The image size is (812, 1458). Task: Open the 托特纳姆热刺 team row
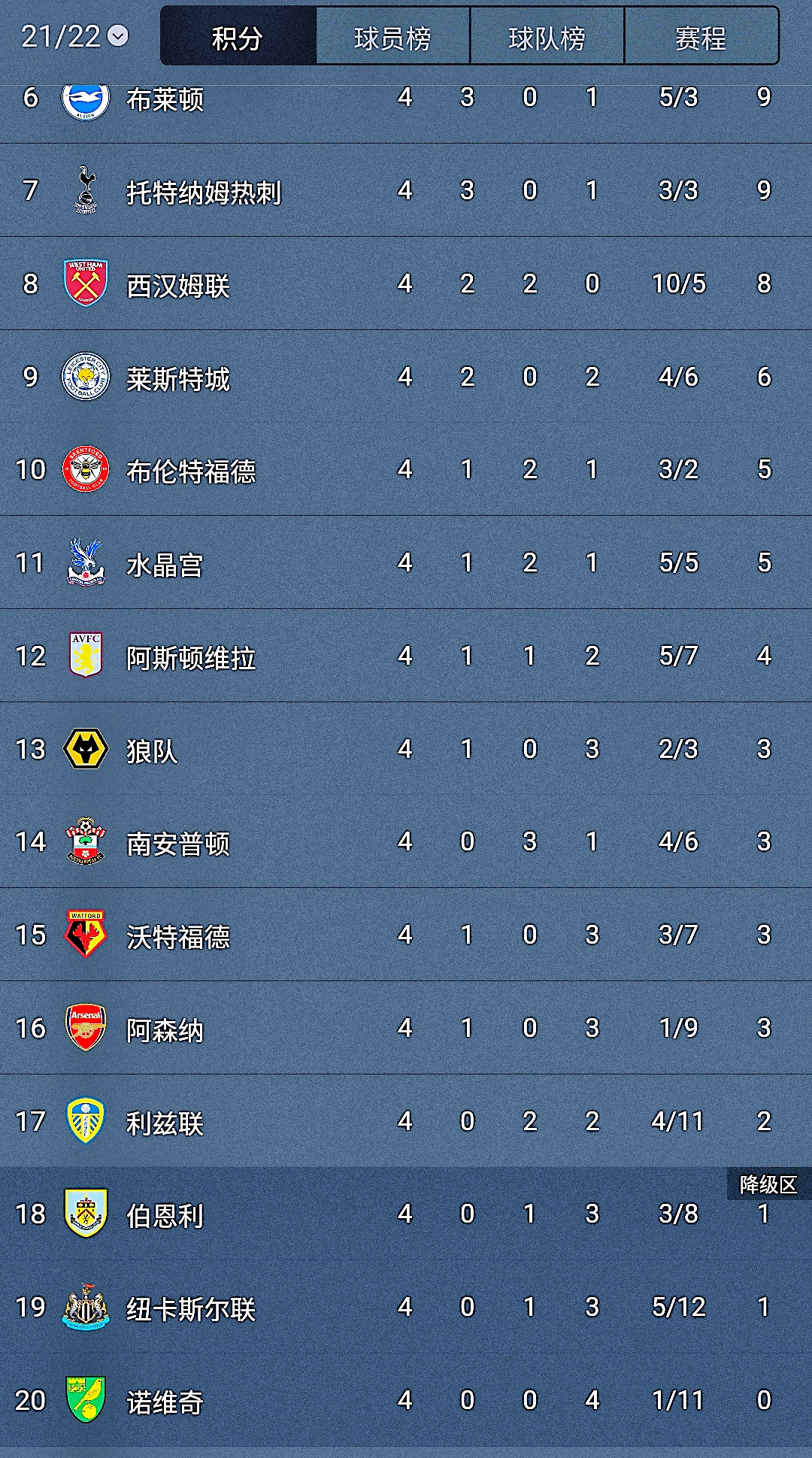(x=204, y=191)
